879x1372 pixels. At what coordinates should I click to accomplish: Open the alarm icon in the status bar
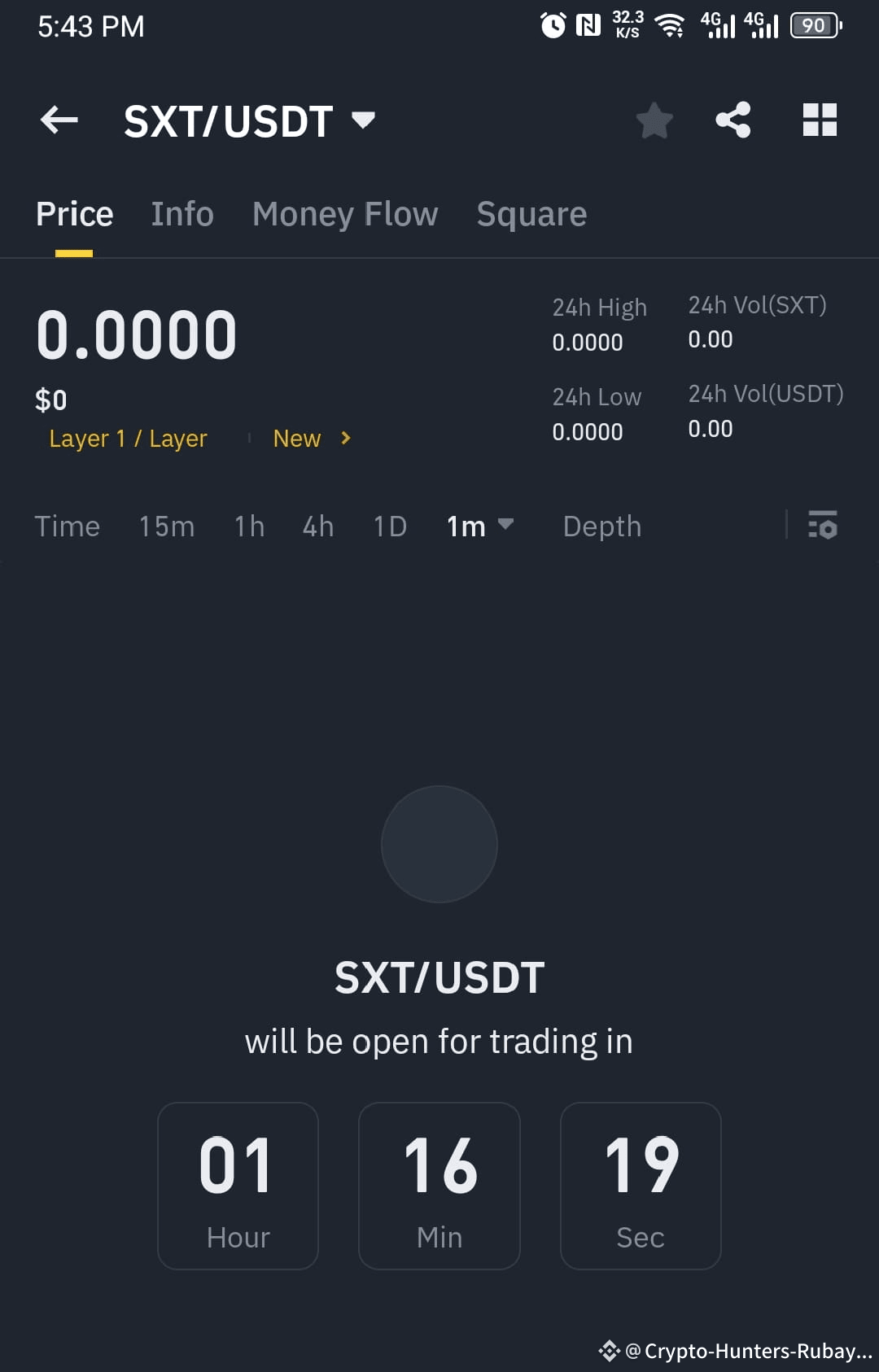[x=552, y=25]
